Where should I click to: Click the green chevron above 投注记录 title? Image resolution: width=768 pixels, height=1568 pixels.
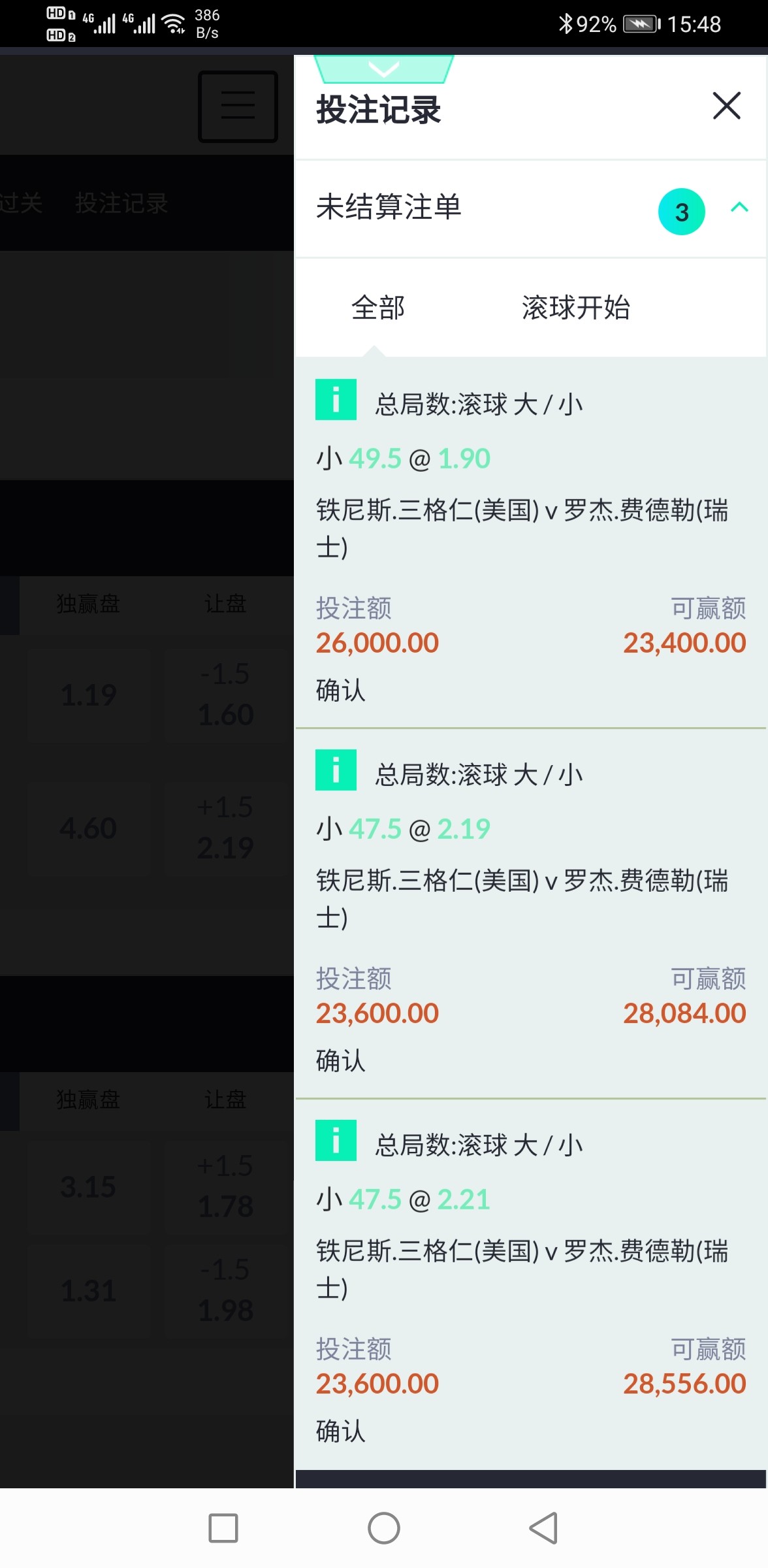tap(384, 68)
